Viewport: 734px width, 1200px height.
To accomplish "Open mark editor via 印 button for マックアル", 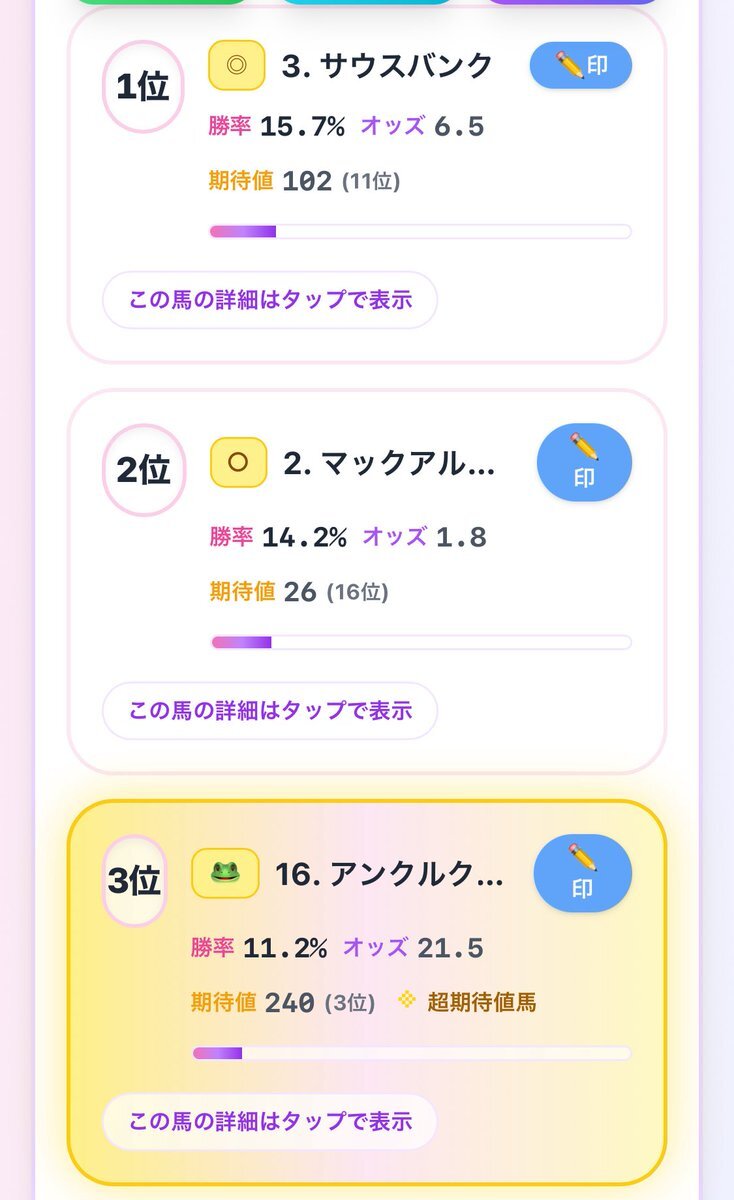I will (584, 462).
